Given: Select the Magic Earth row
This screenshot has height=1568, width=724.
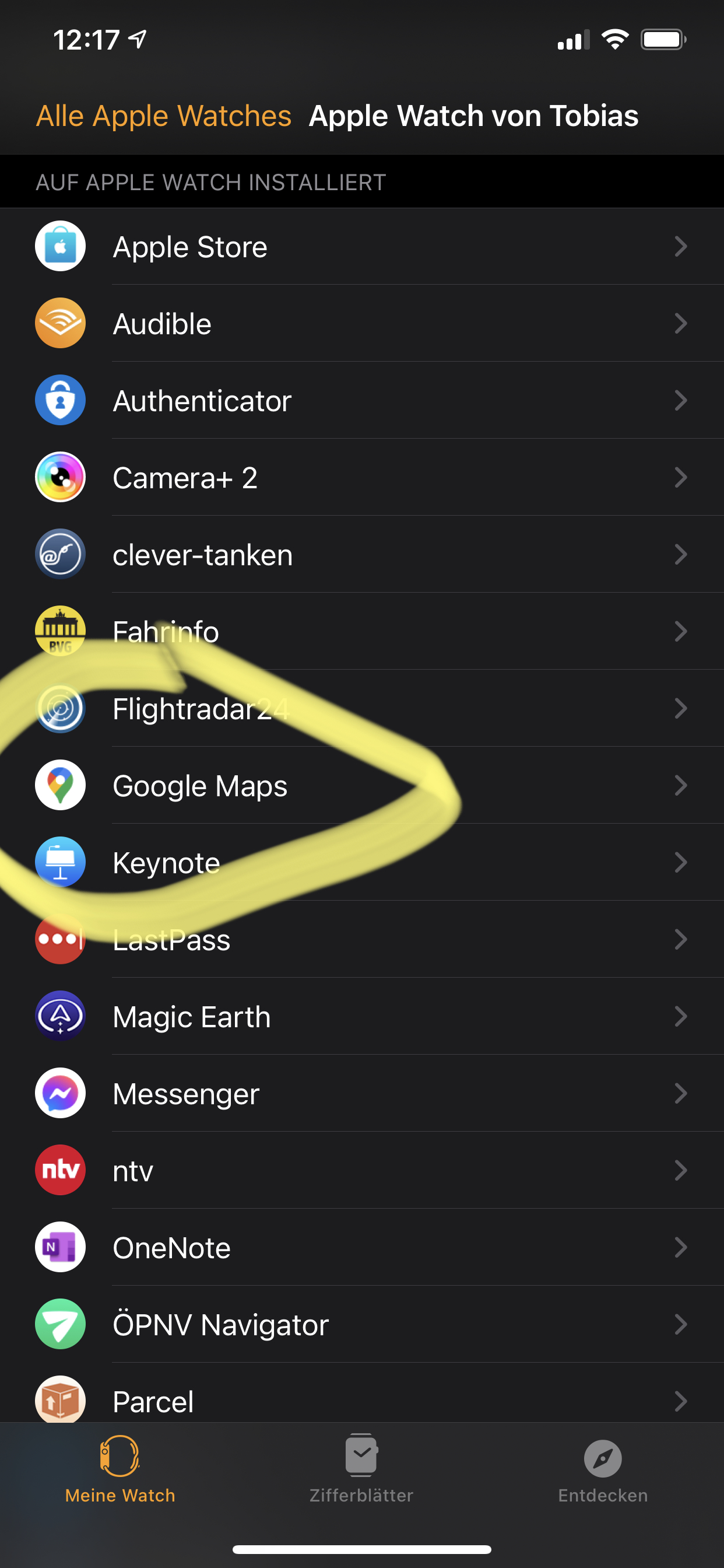Looking at the screenshot, I should 362,1017.
